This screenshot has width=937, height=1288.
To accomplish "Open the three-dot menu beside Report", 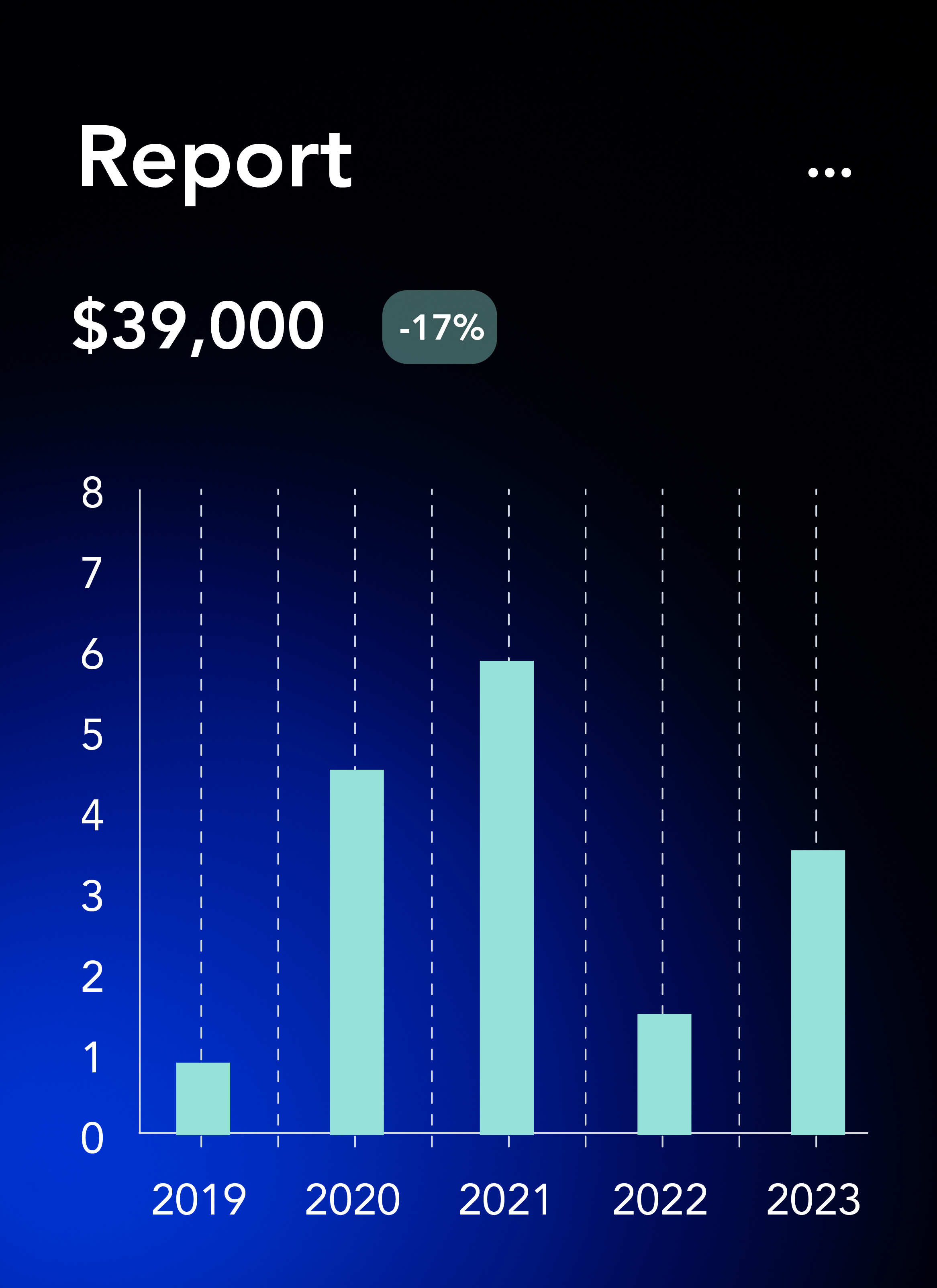I will [x=829, y=172].
